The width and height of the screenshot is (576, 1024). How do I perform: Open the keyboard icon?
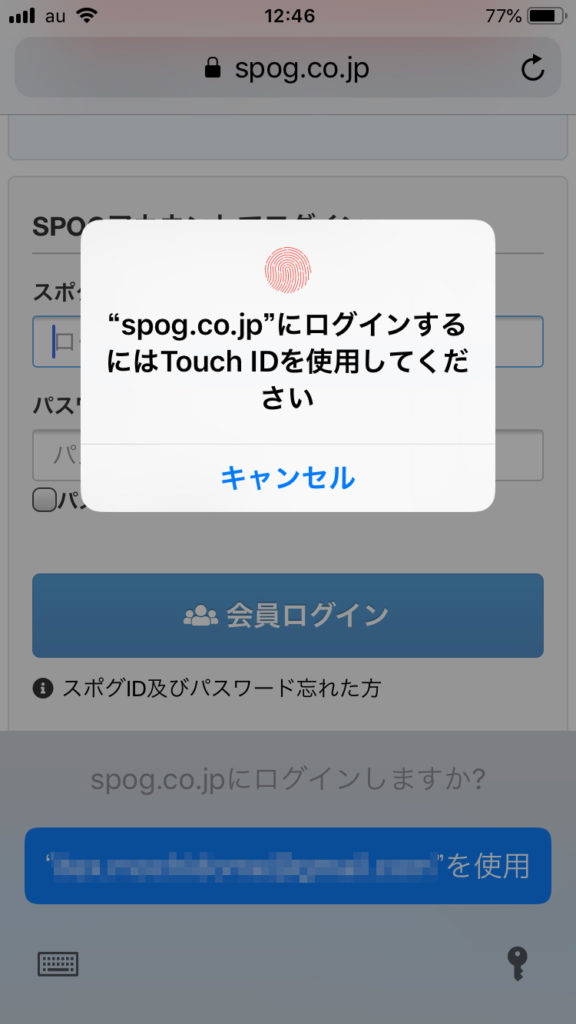pos(57,963)
